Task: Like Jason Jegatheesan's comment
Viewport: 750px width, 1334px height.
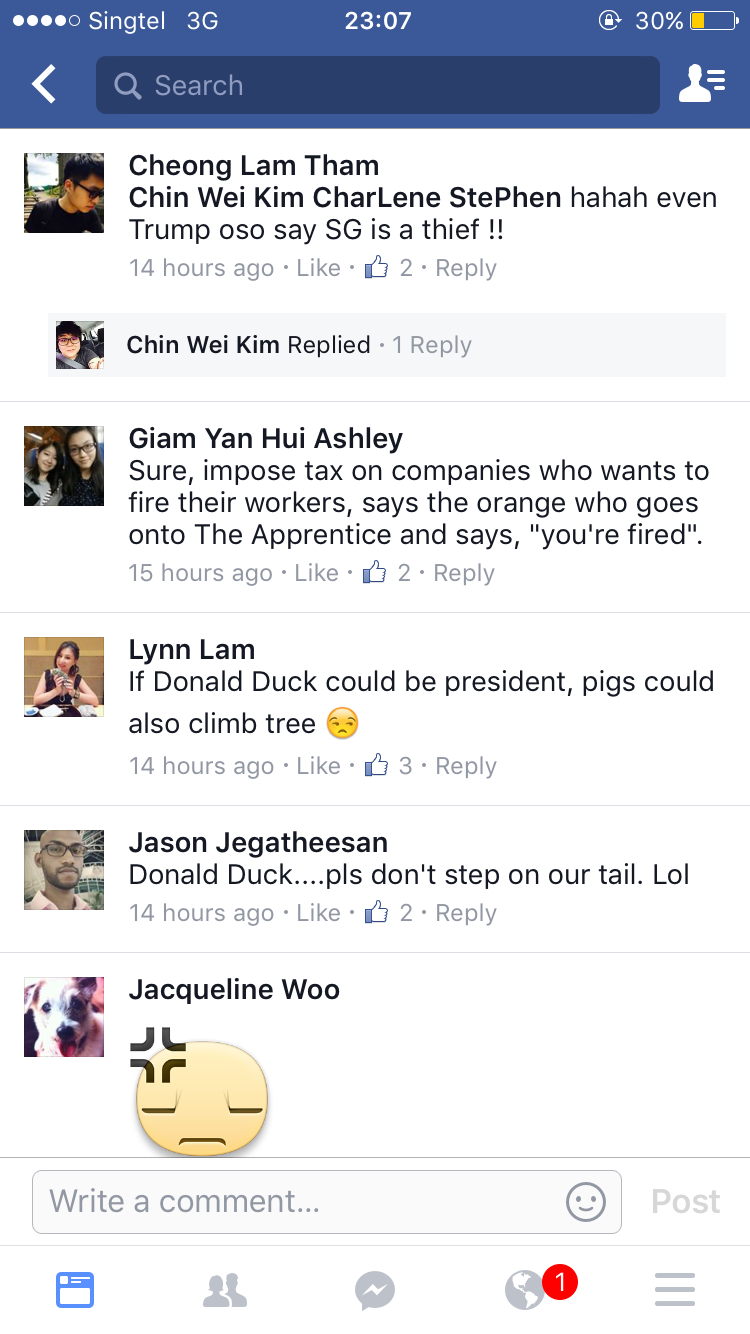Action: [x=318, y=913]
